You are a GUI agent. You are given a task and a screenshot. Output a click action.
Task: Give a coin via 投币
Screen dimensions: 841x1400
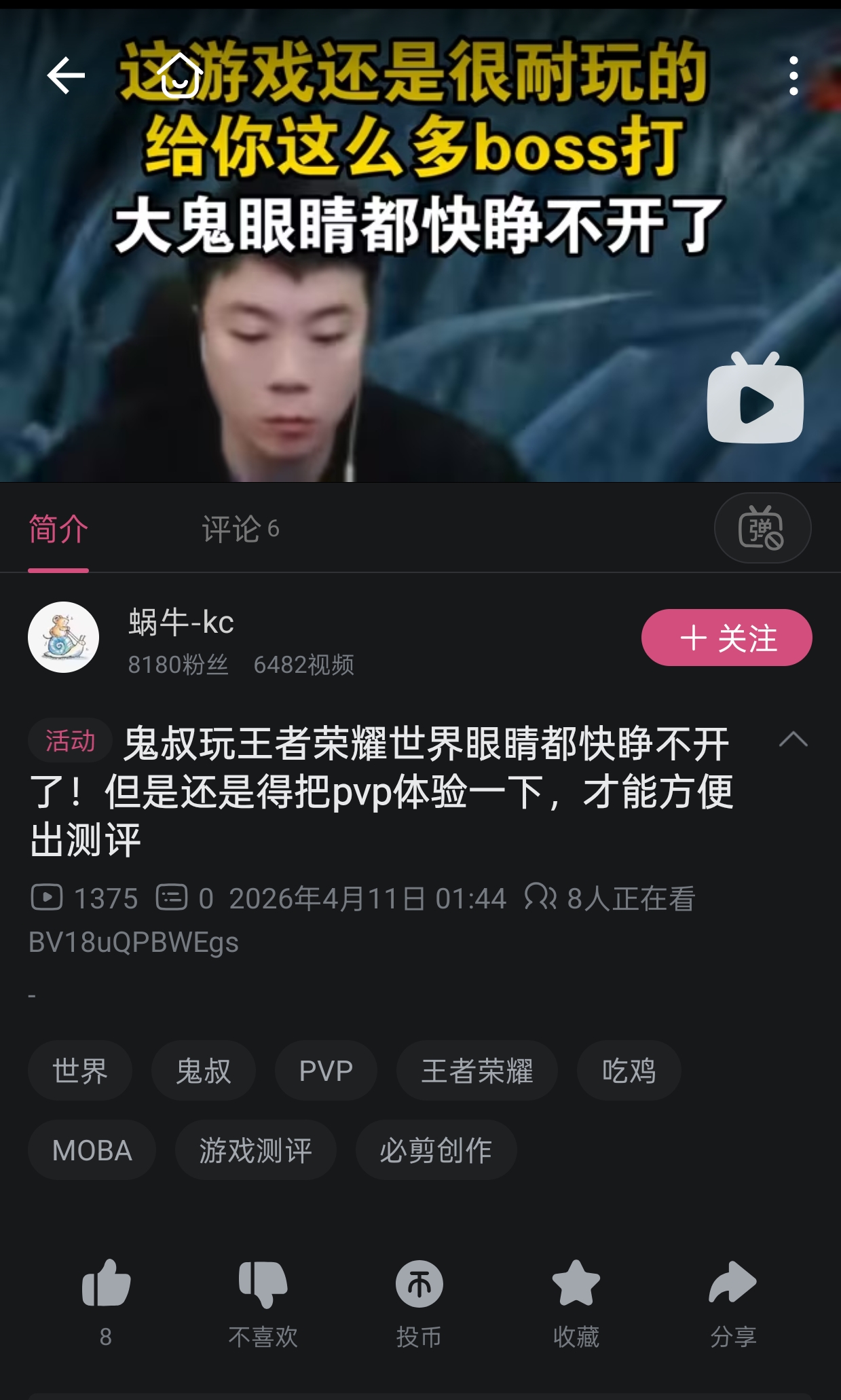[419, 1302]
